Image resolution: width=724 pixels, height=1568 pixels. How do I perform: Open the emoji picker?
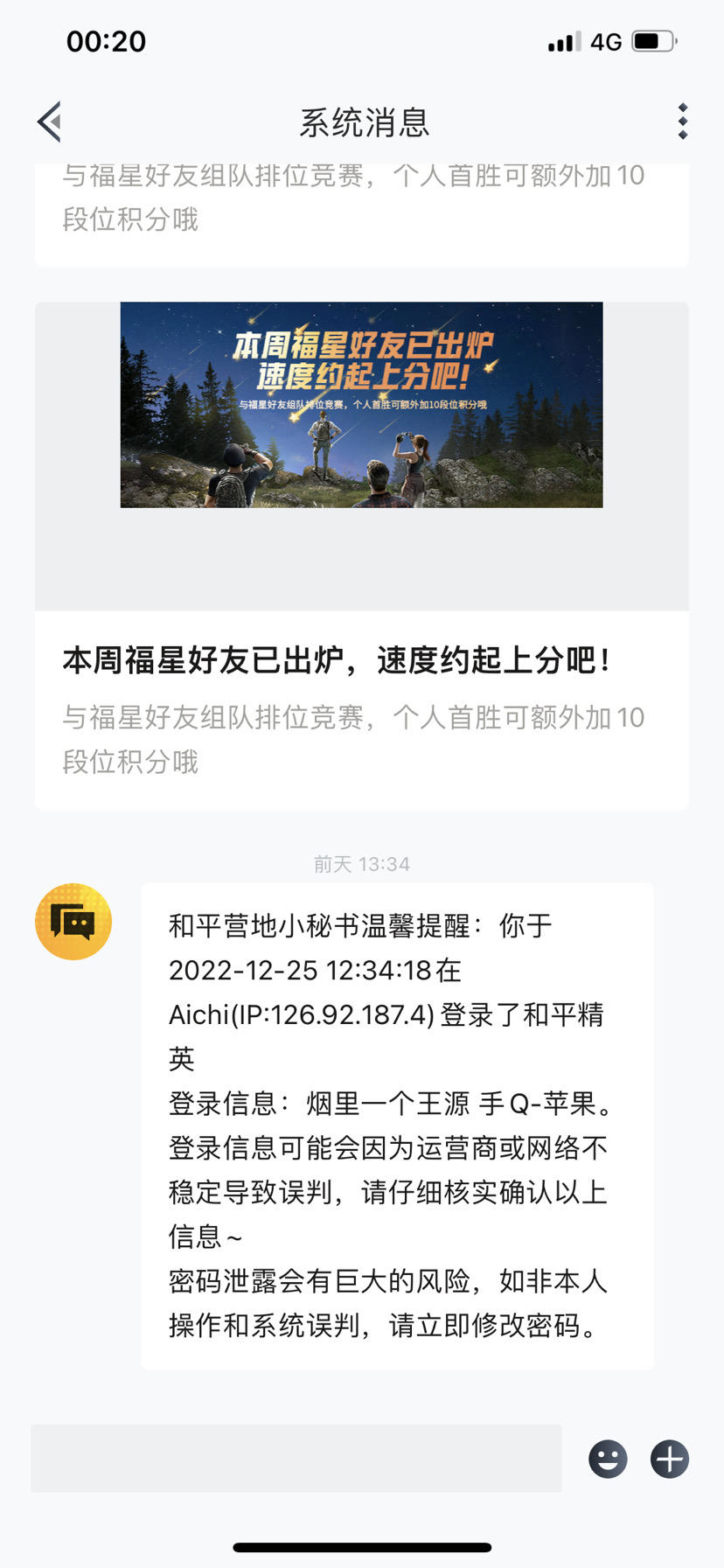[x=608, y=1459]
